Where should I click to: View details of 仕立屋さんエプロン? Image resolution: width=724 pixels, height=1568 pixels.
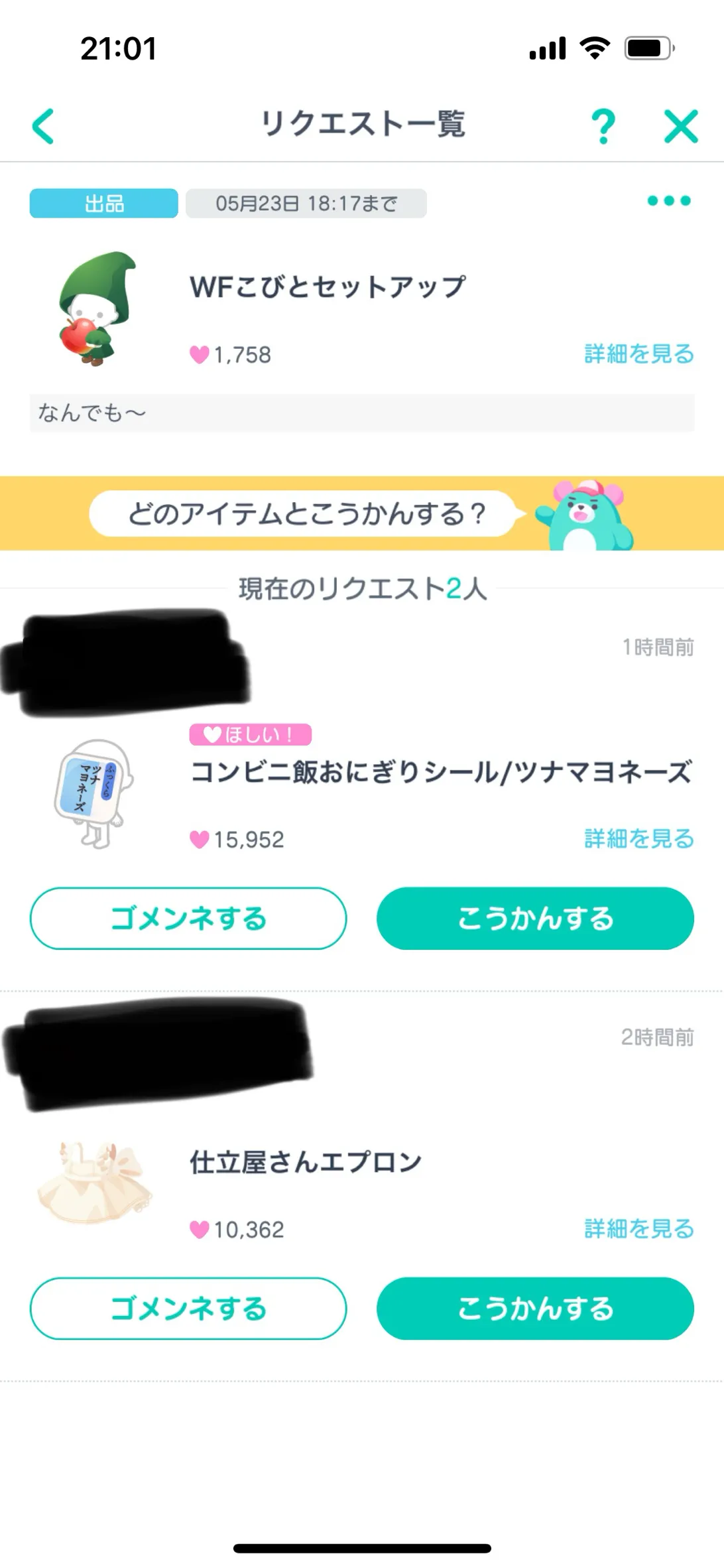[638, 1229]
